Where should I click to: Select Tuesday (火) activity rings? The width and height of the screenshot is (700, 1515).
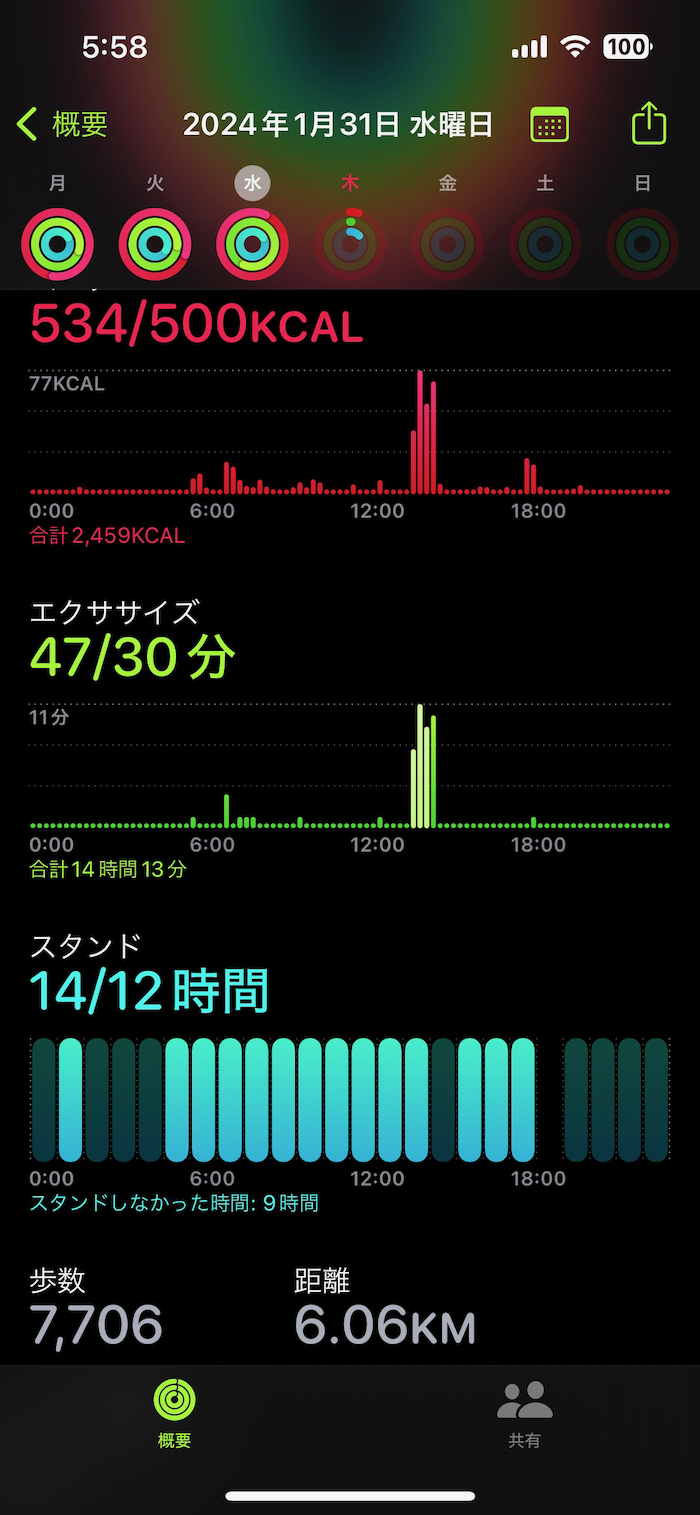click(x=155, y=243)
